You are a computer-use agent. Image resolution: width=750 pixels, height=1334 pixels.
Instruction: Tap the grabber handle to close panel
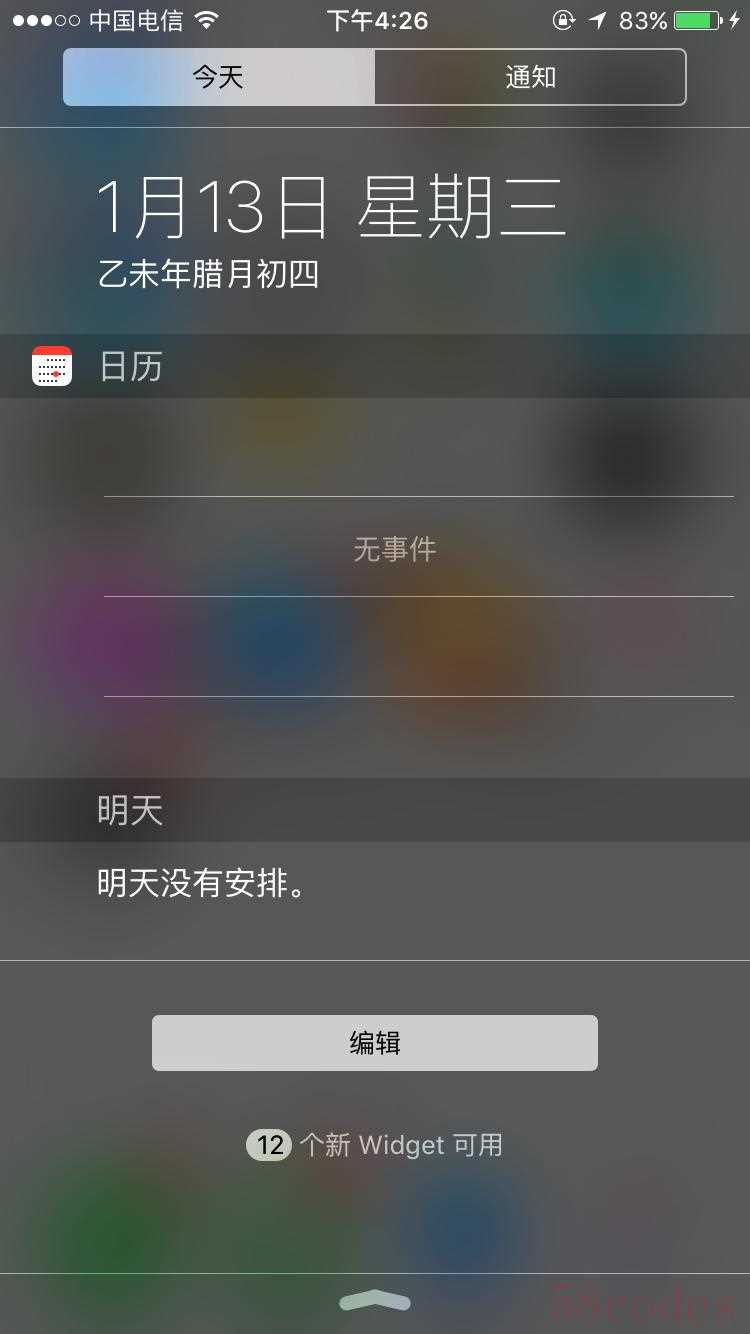click(375, 1300)
